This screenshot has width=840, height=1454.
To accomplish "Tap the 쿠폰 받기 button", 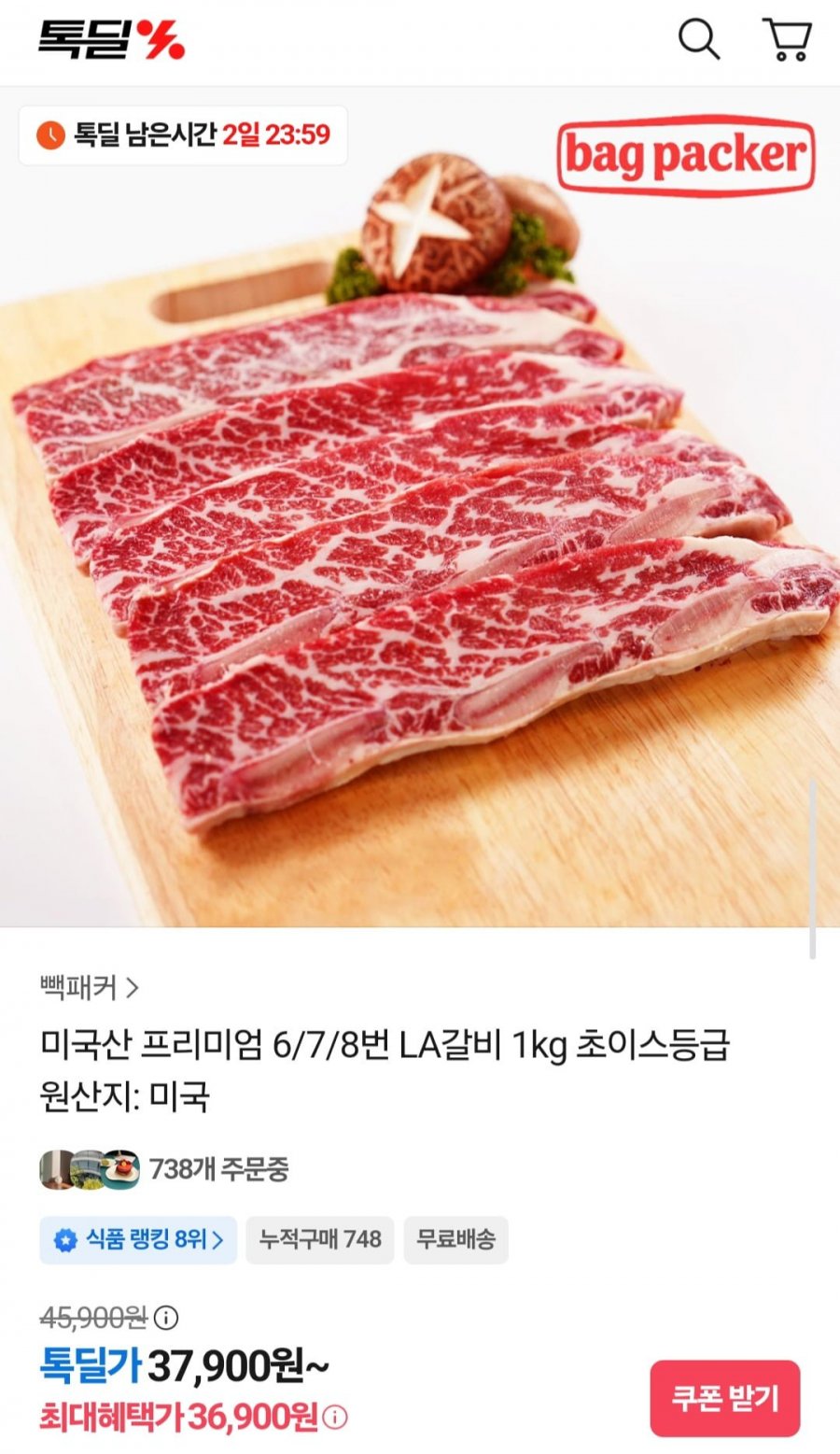I will tap(725, 1398).
